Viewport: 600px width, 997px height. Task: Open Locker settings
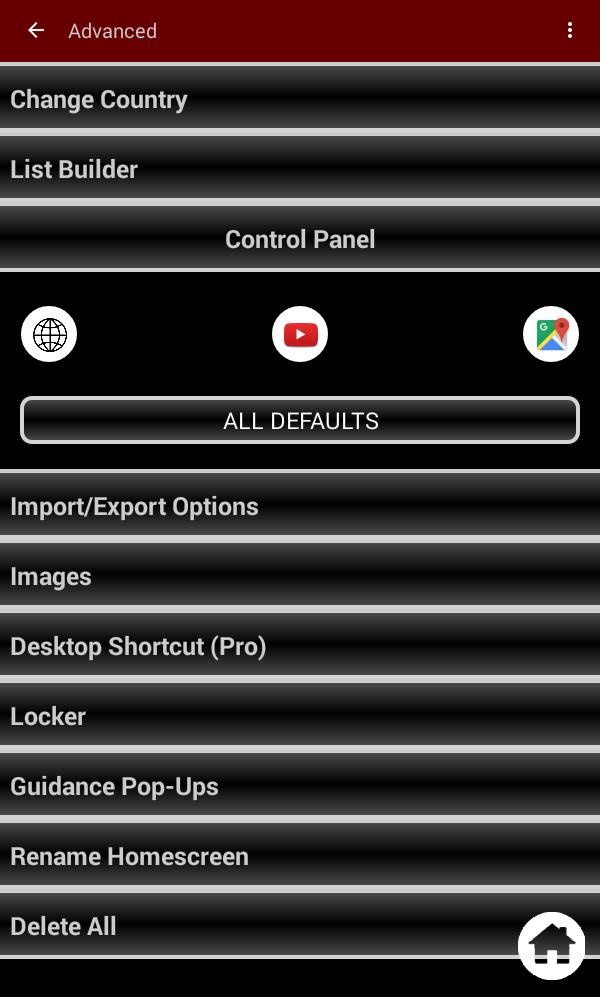tap(300, 716)
